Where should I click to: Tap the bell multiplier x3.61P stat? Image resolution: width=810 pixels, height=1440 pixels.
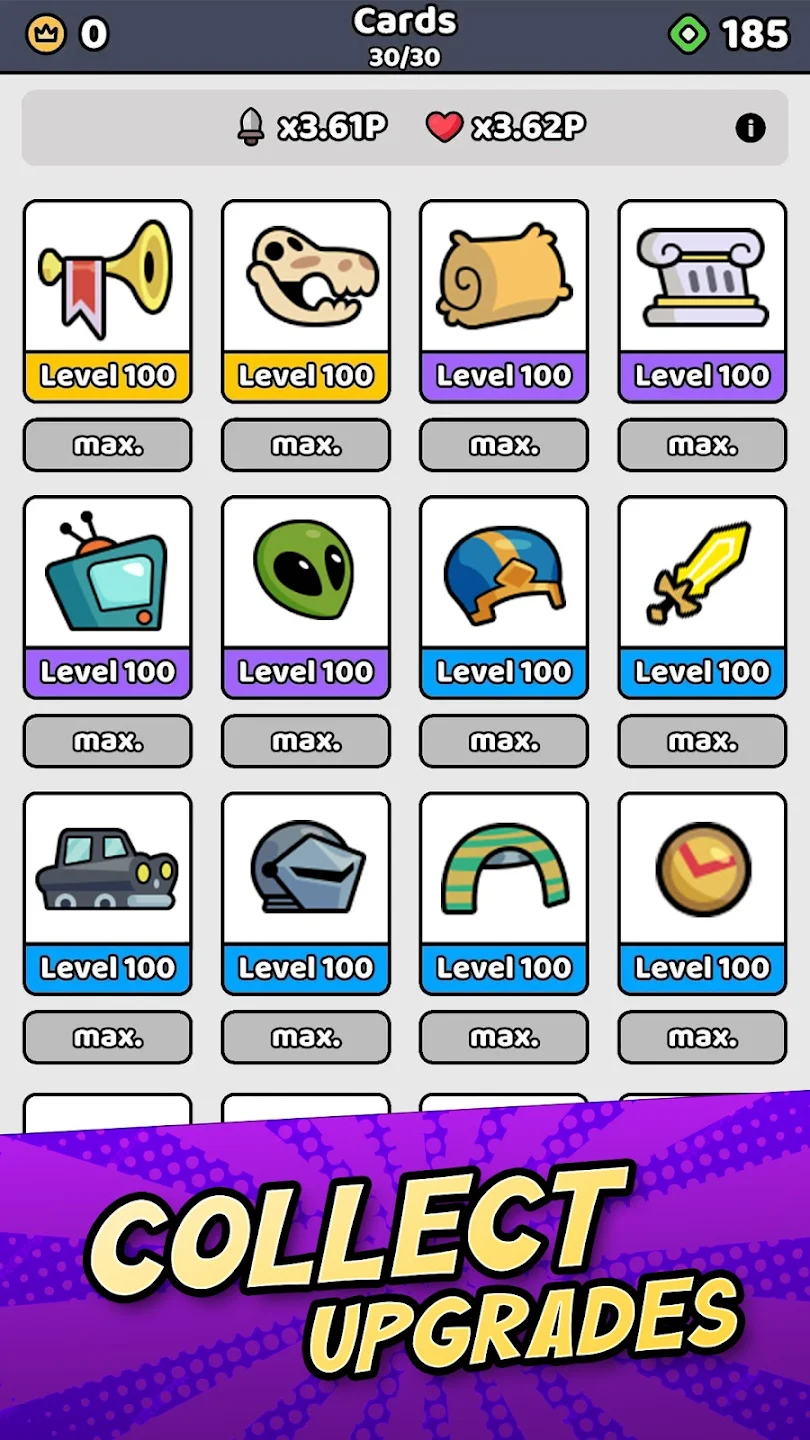[x=311, y=127]
